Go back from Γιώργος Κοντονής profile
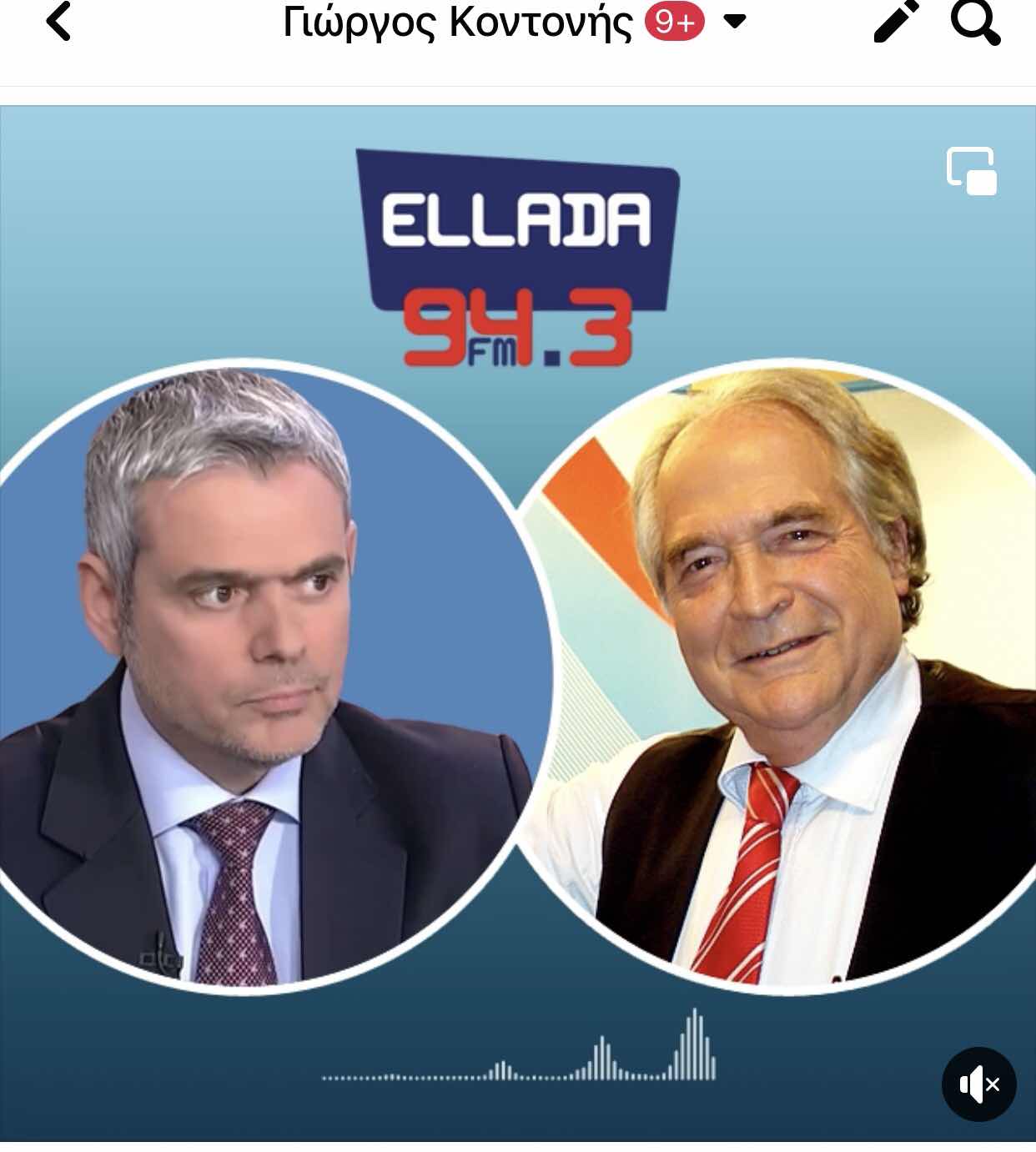Viewport: 1036px width, 1152px height. (58, 23)
